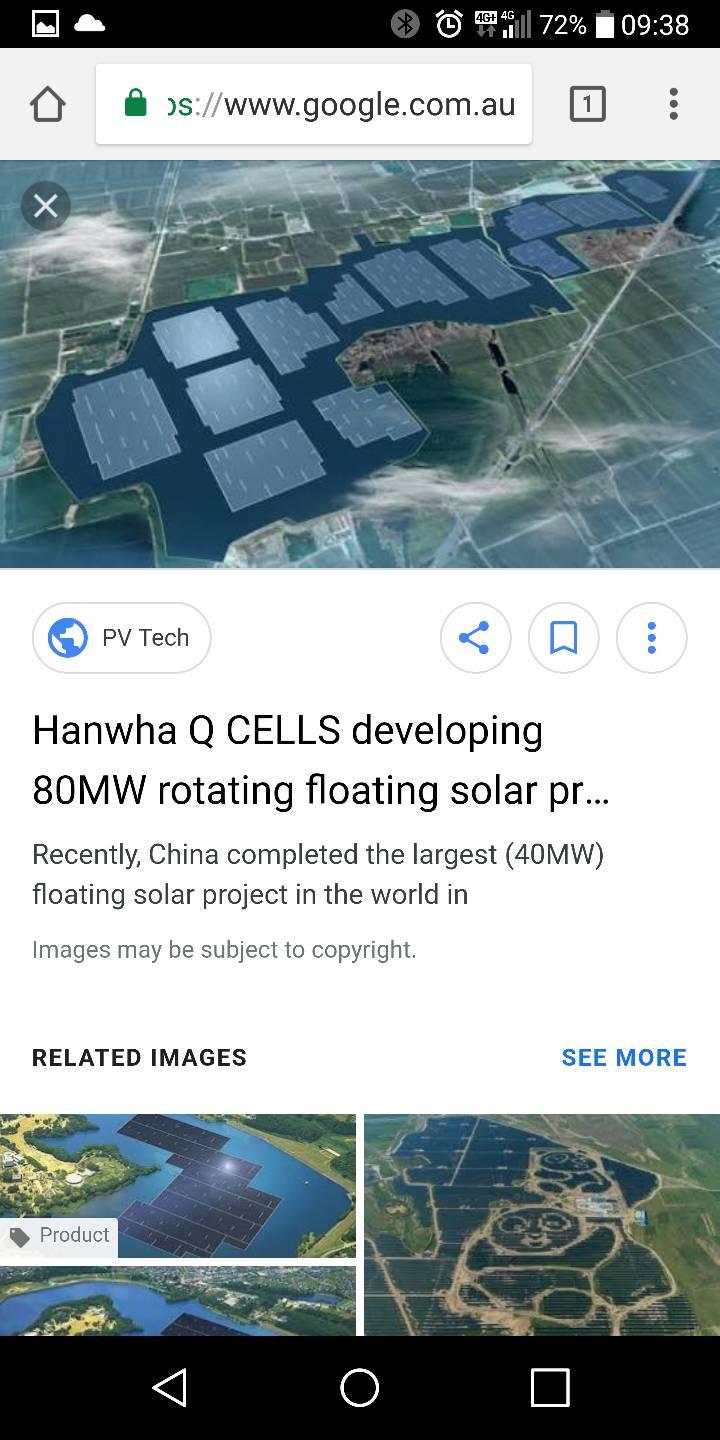The height and width of the screenshot is (1440, 720).
Task: Share this image
Action: 475,638
